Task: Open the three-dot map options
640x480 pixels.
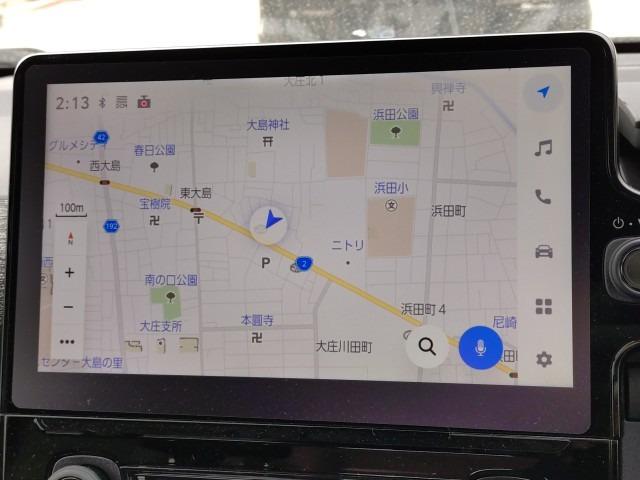Action: pos(67,341)
